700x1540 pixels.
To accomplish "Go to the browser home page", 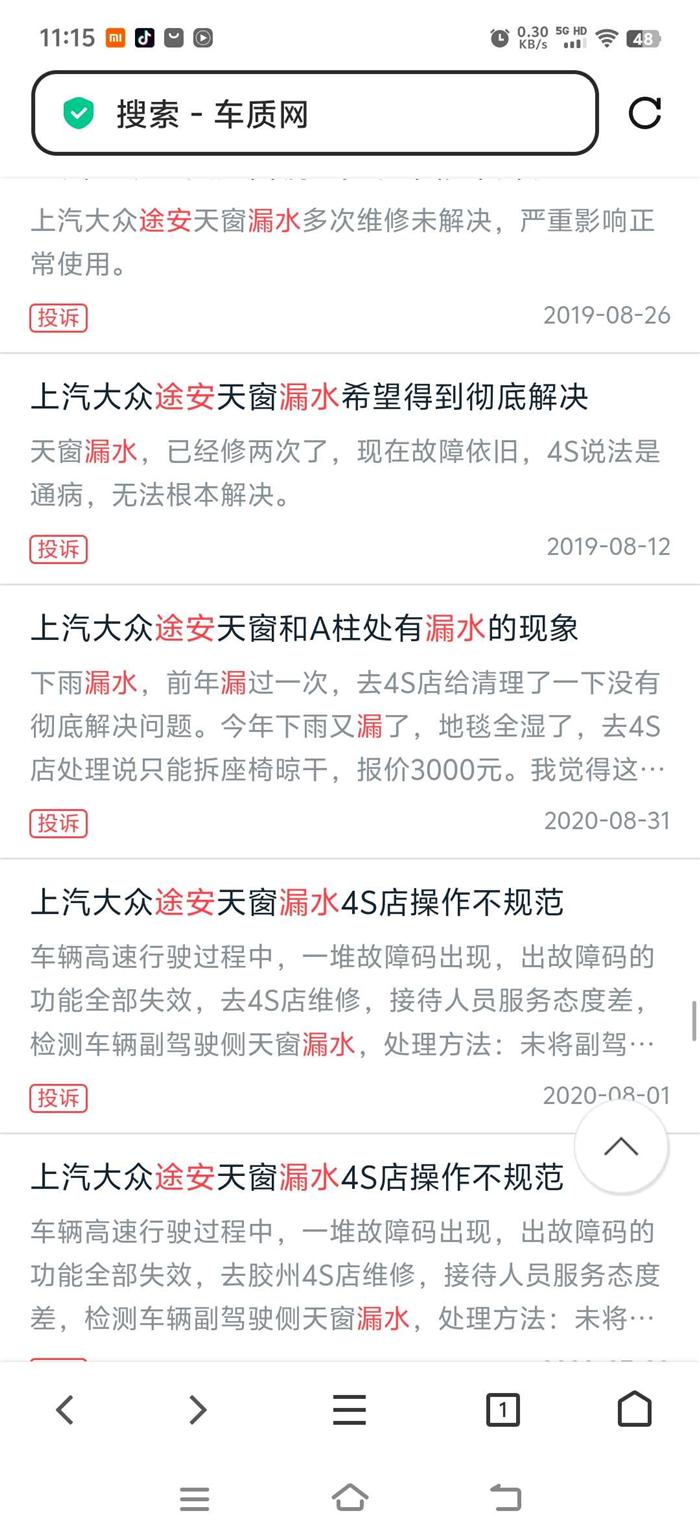I will point(634,1409).
